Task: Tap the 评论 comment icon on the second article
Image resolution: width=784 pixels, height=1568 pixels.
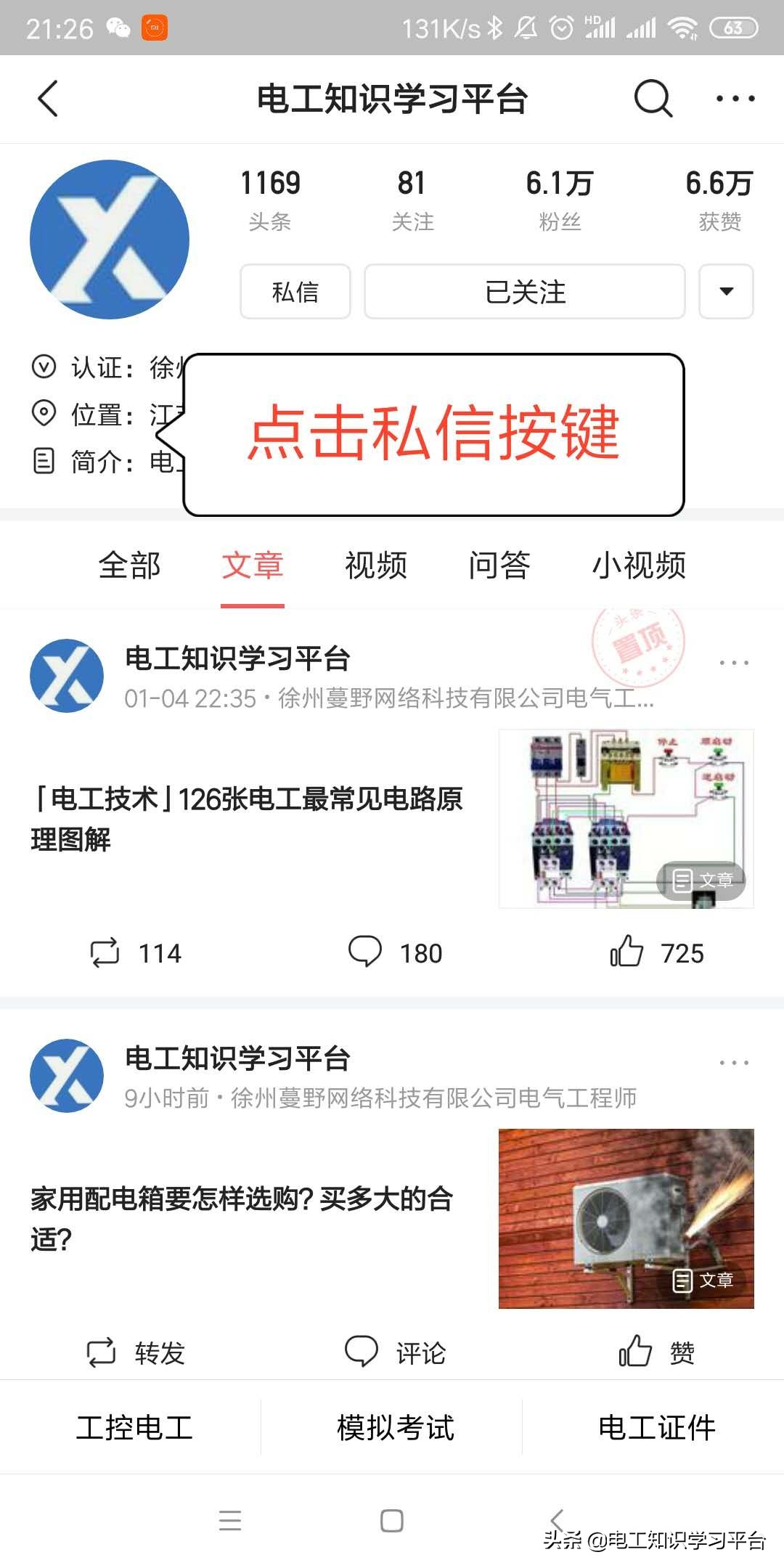Action: [363, 1352]
